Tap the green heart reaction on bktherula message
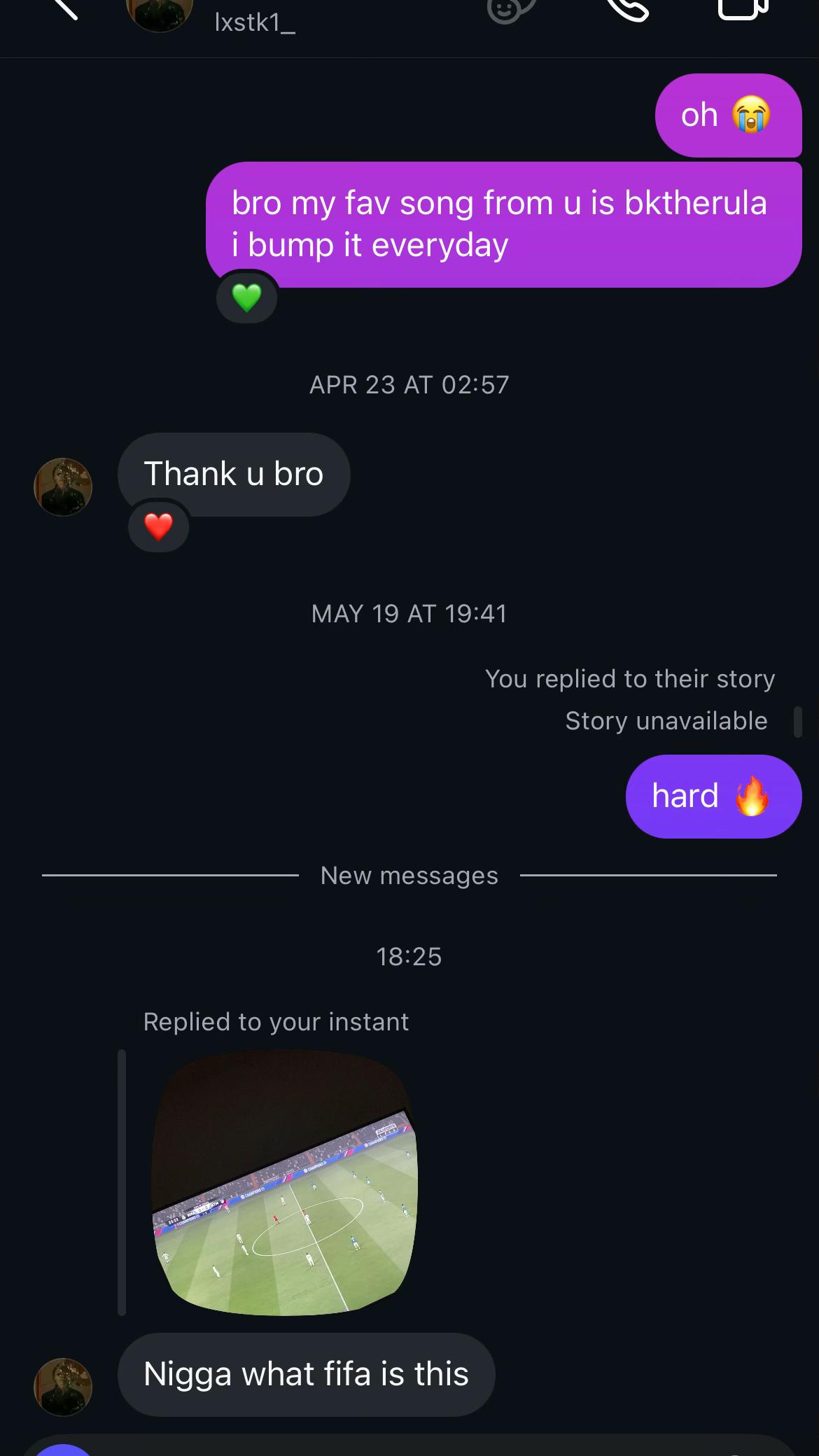 click(246, 297)
